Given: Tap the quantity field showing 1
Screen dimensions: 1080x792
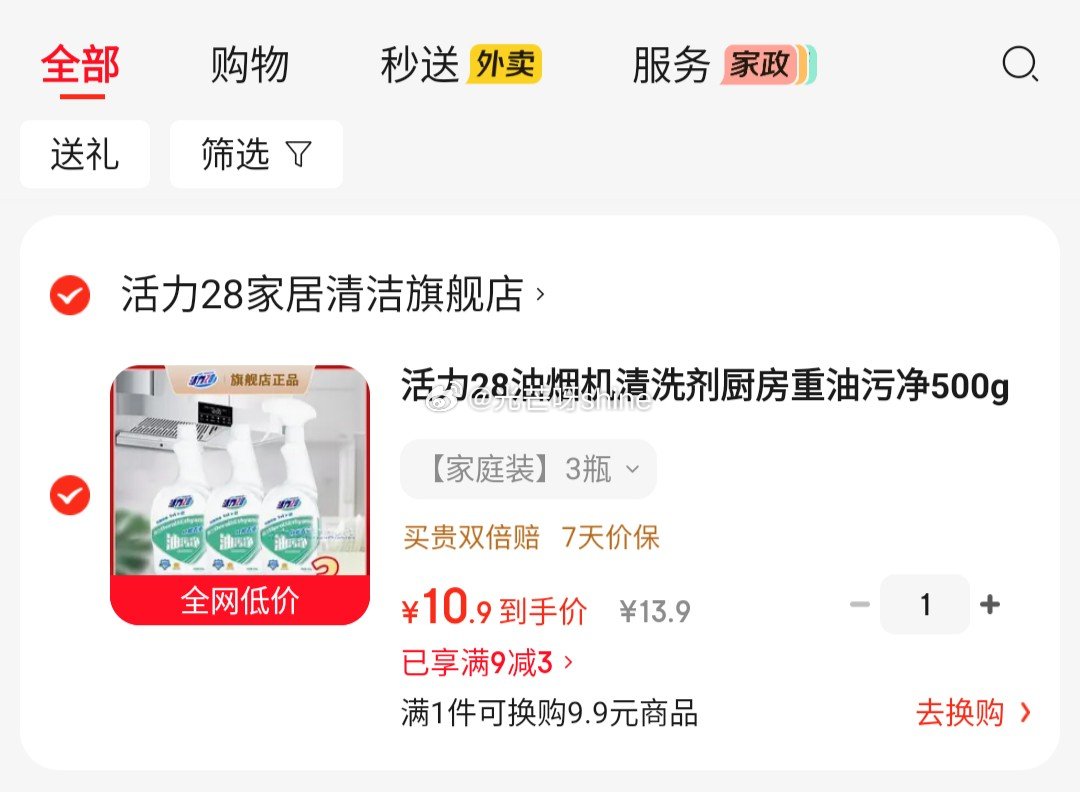Looking at the screenshot, I should click(925, 604).
